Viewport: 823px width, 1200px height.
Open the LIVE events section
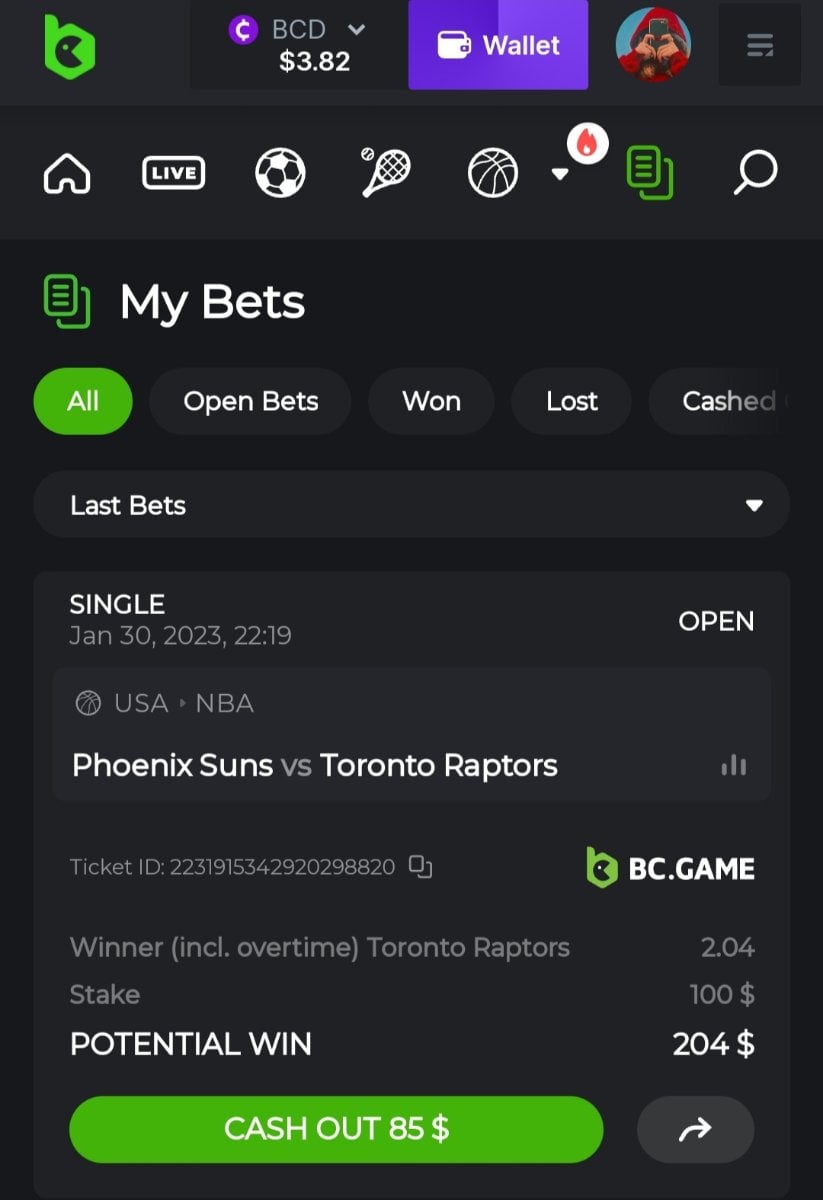(173, 173)
